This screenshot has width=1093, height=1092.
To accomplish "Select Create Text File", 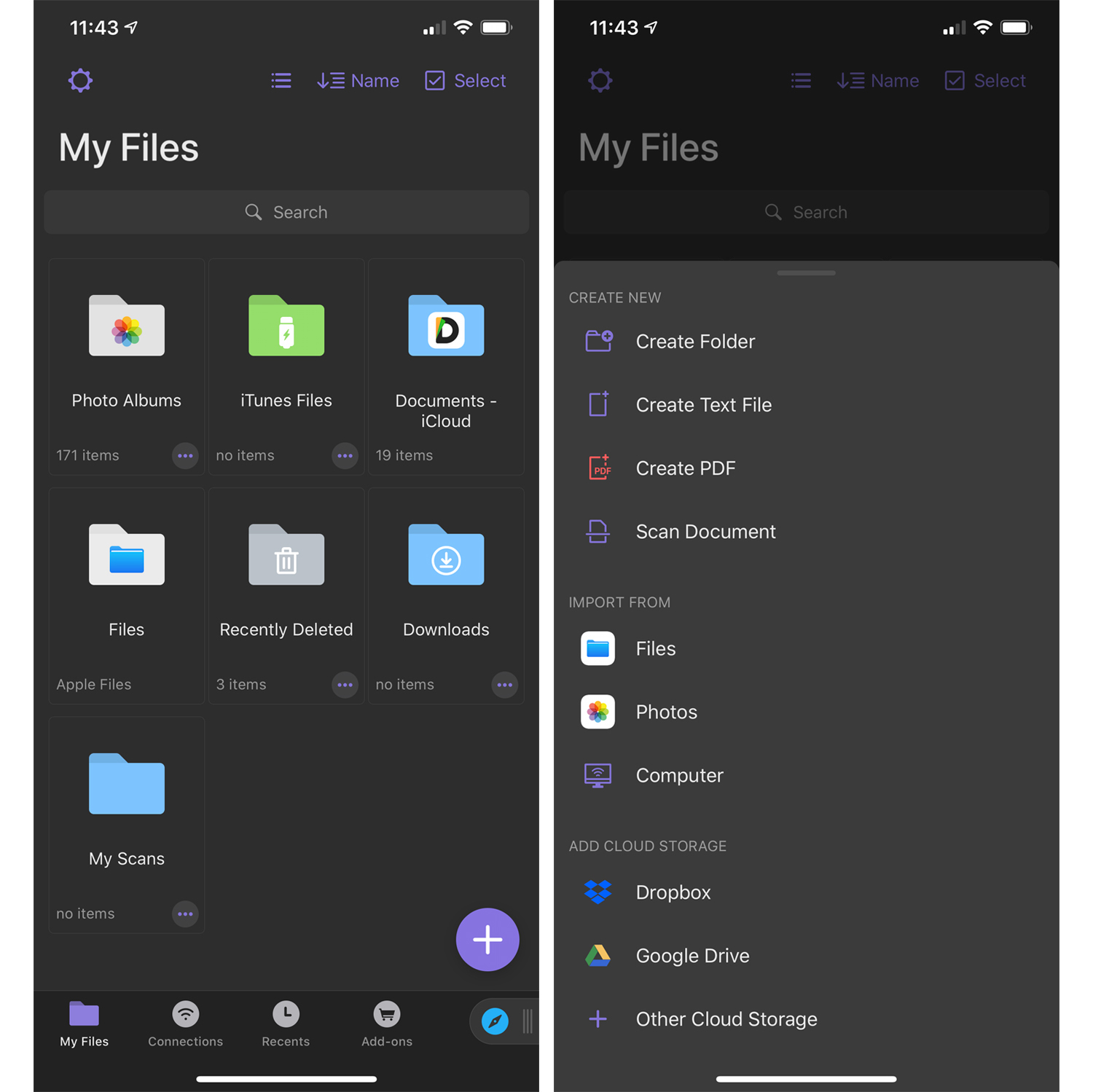I will point(702,404).
